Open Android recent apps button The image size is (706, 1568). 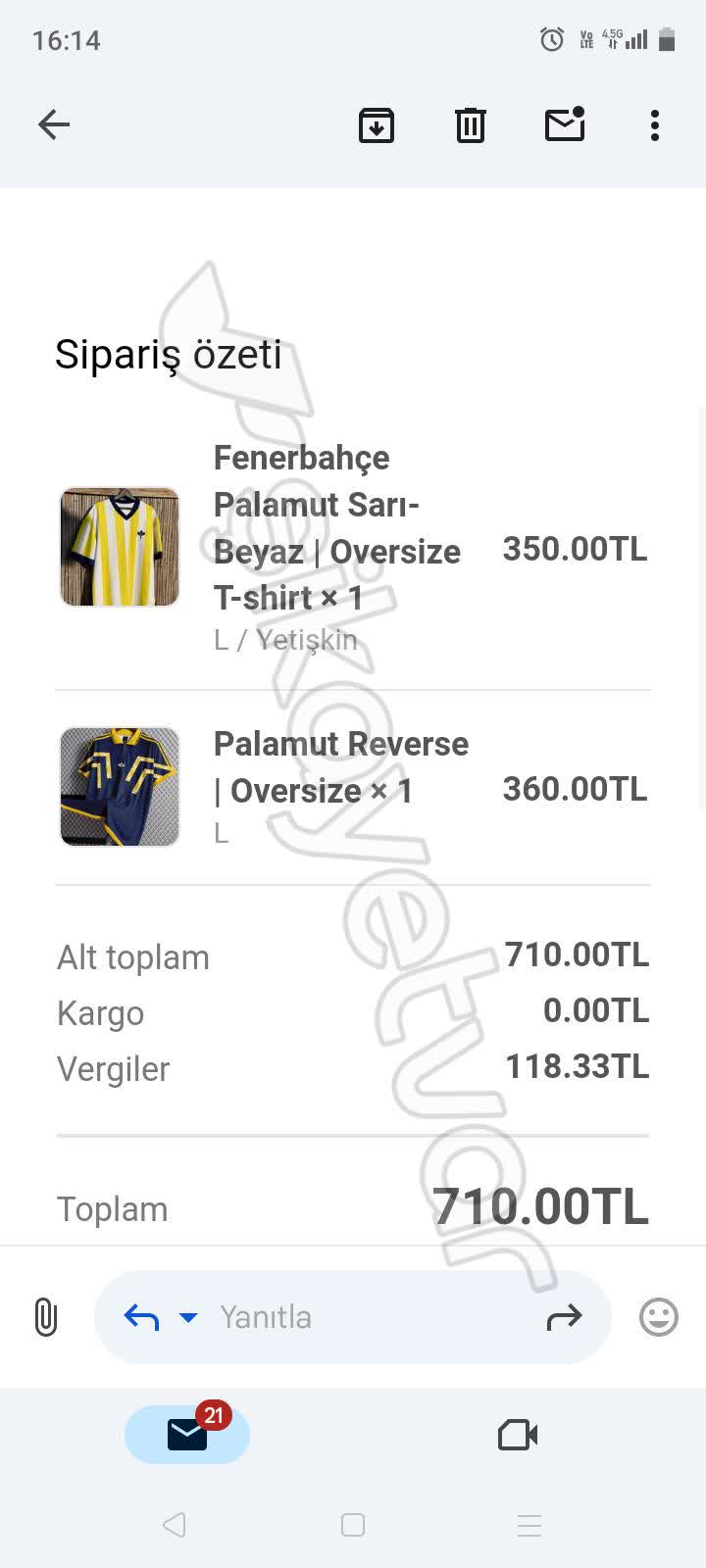(x=529, y=1525)
